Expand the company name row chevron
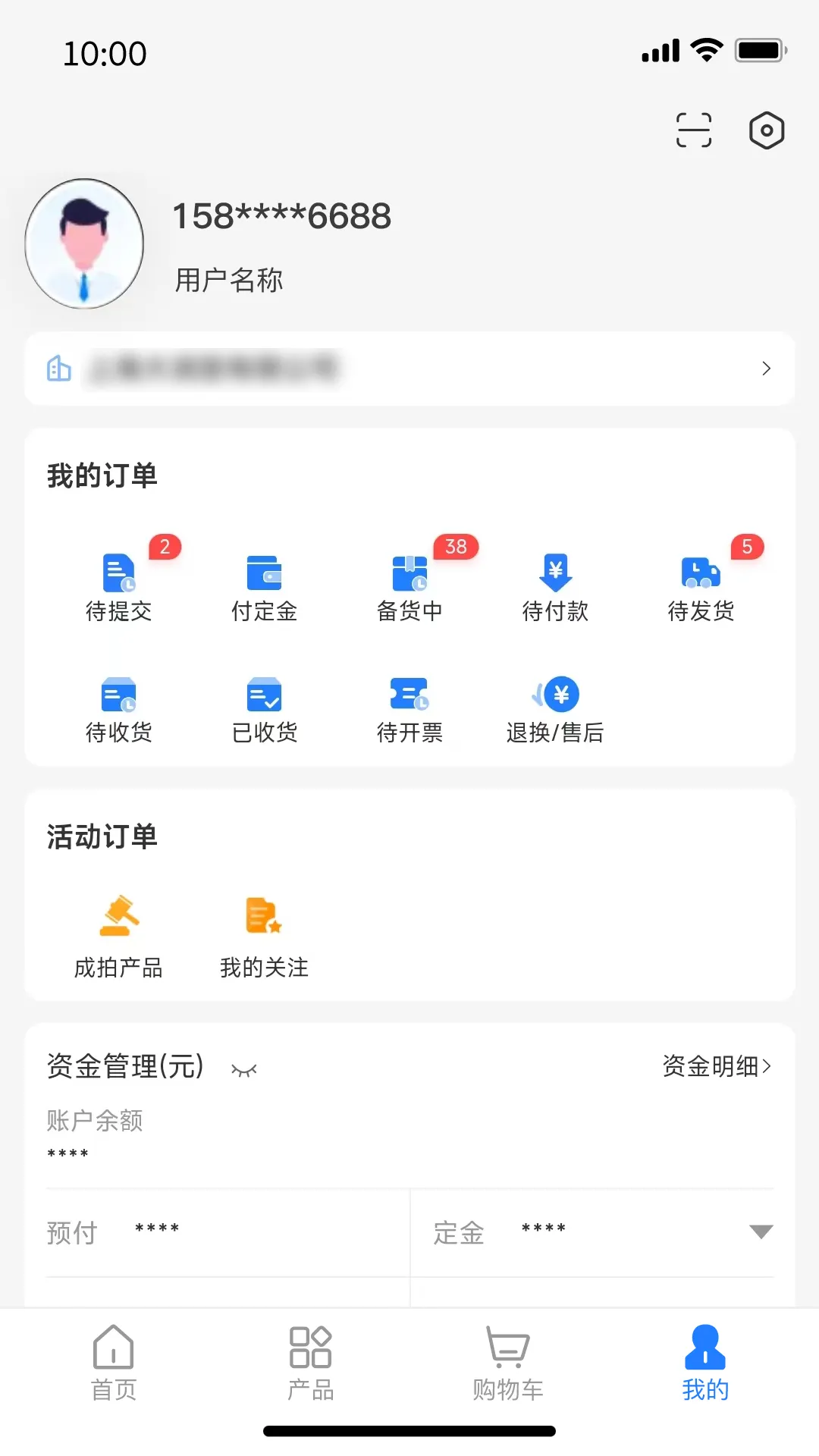The image size is (819, 1456). pos(766,369)
